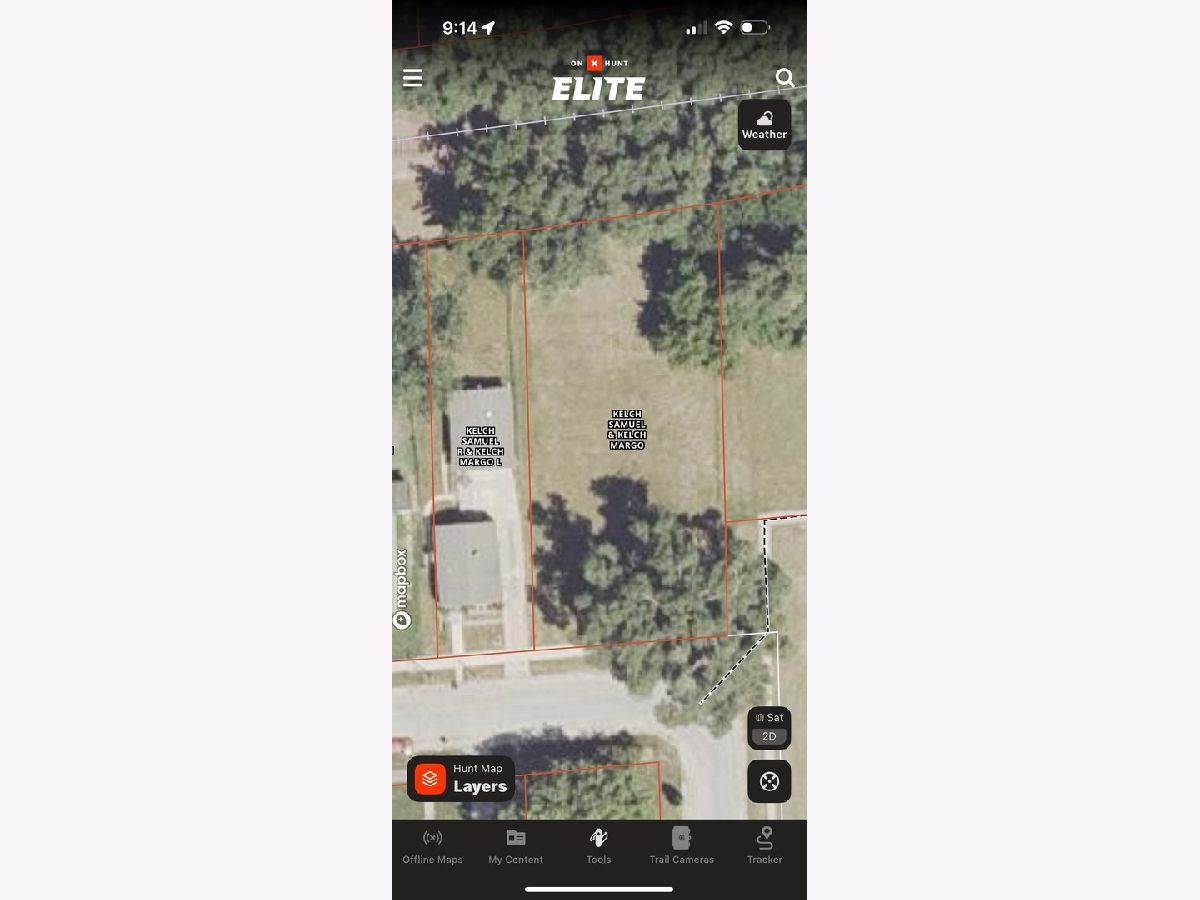This screenshot has height=900, width=1200.
Task: Open the map search
Action: pos(785,78)
